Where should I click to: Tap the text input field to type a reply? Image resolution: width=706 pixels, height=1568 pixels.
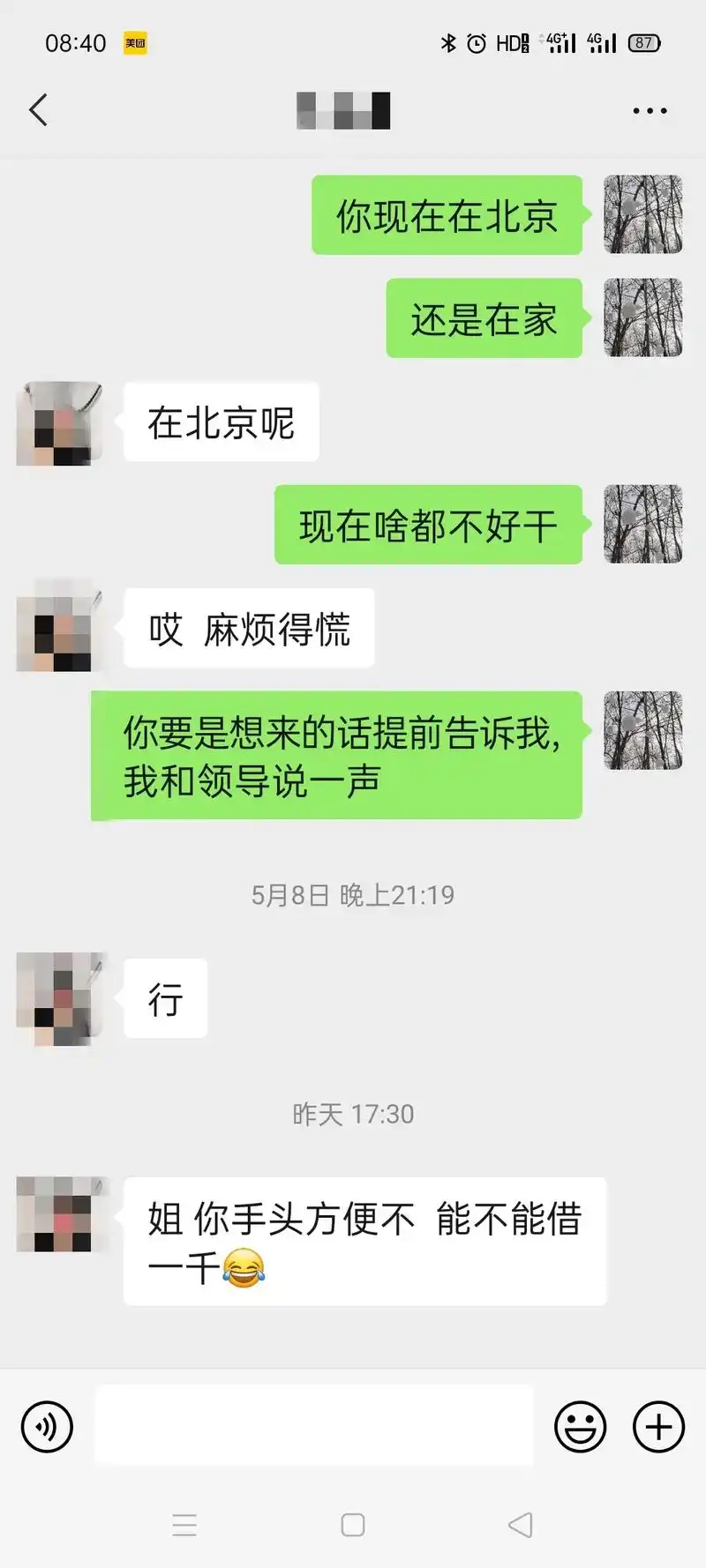[x=313, y=1426]
